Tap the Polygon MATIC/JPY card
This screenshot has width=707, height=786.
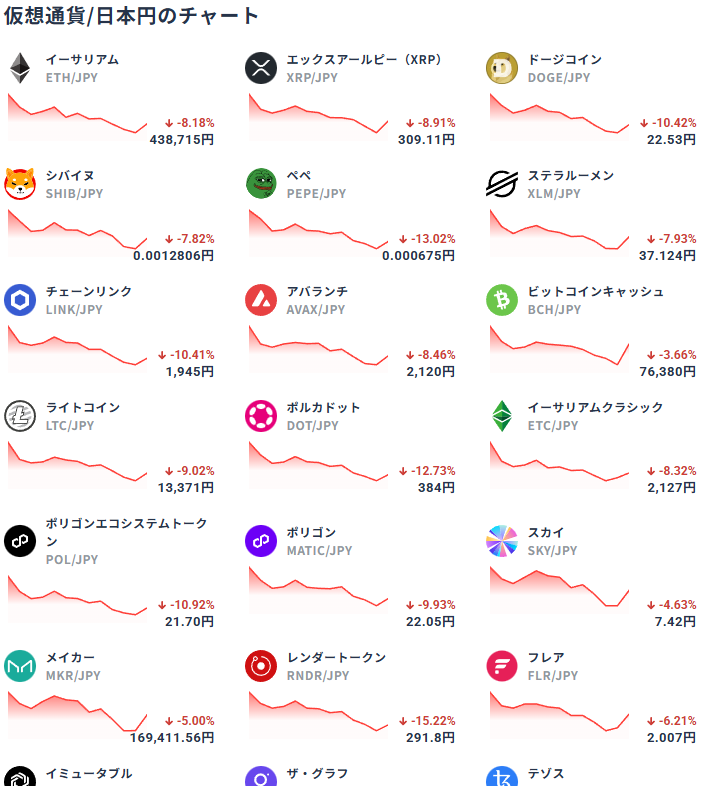coord(350,570)
